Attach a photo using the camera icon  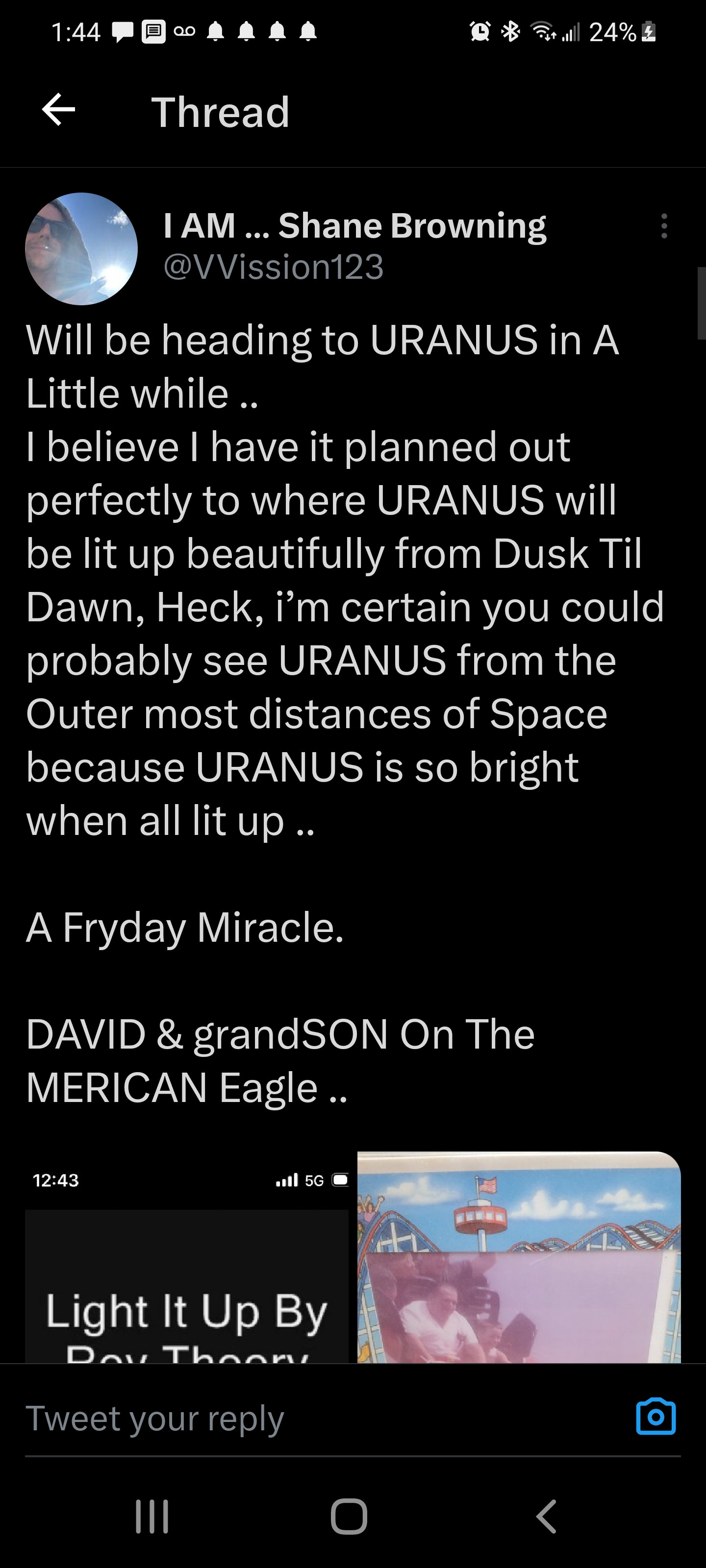(656, 1417)
